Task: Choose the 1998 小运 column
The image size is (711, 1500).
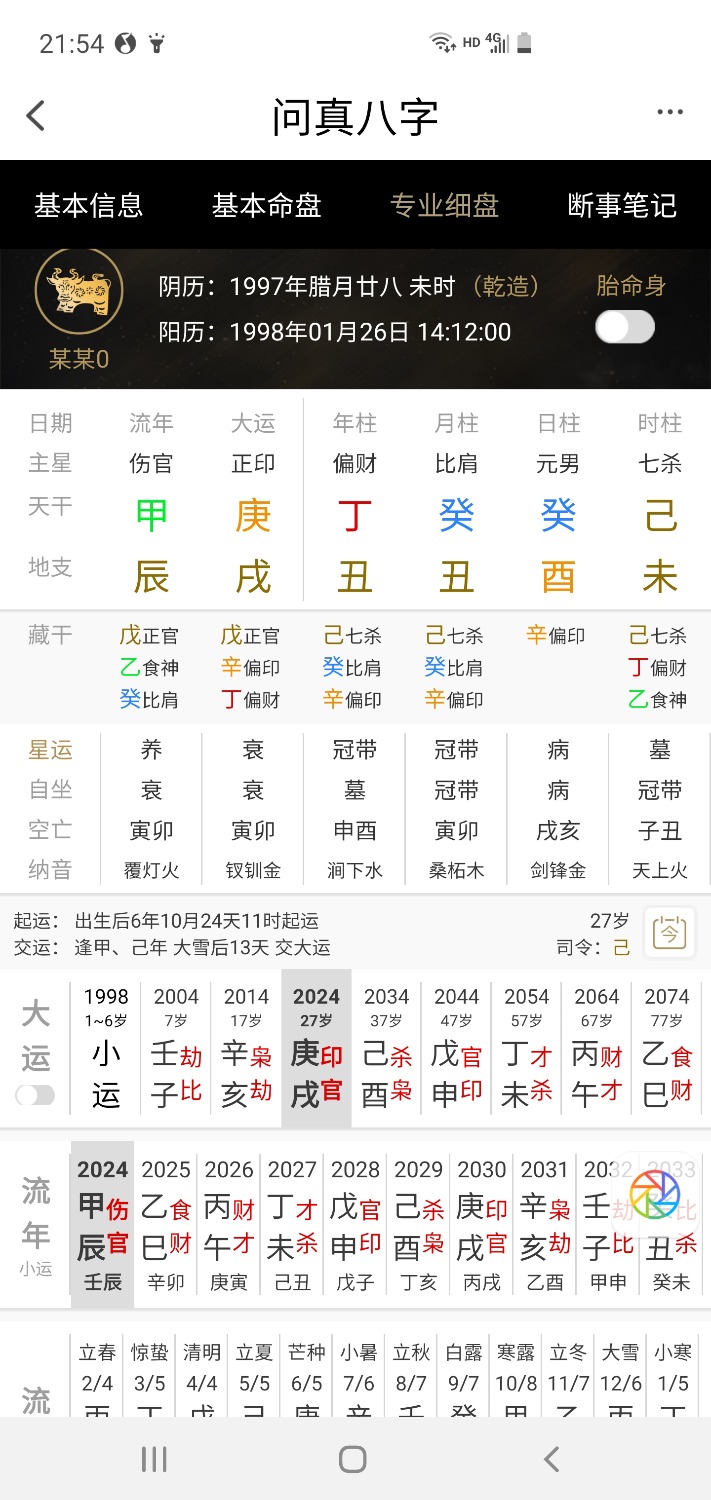Action: (106, 1048)
